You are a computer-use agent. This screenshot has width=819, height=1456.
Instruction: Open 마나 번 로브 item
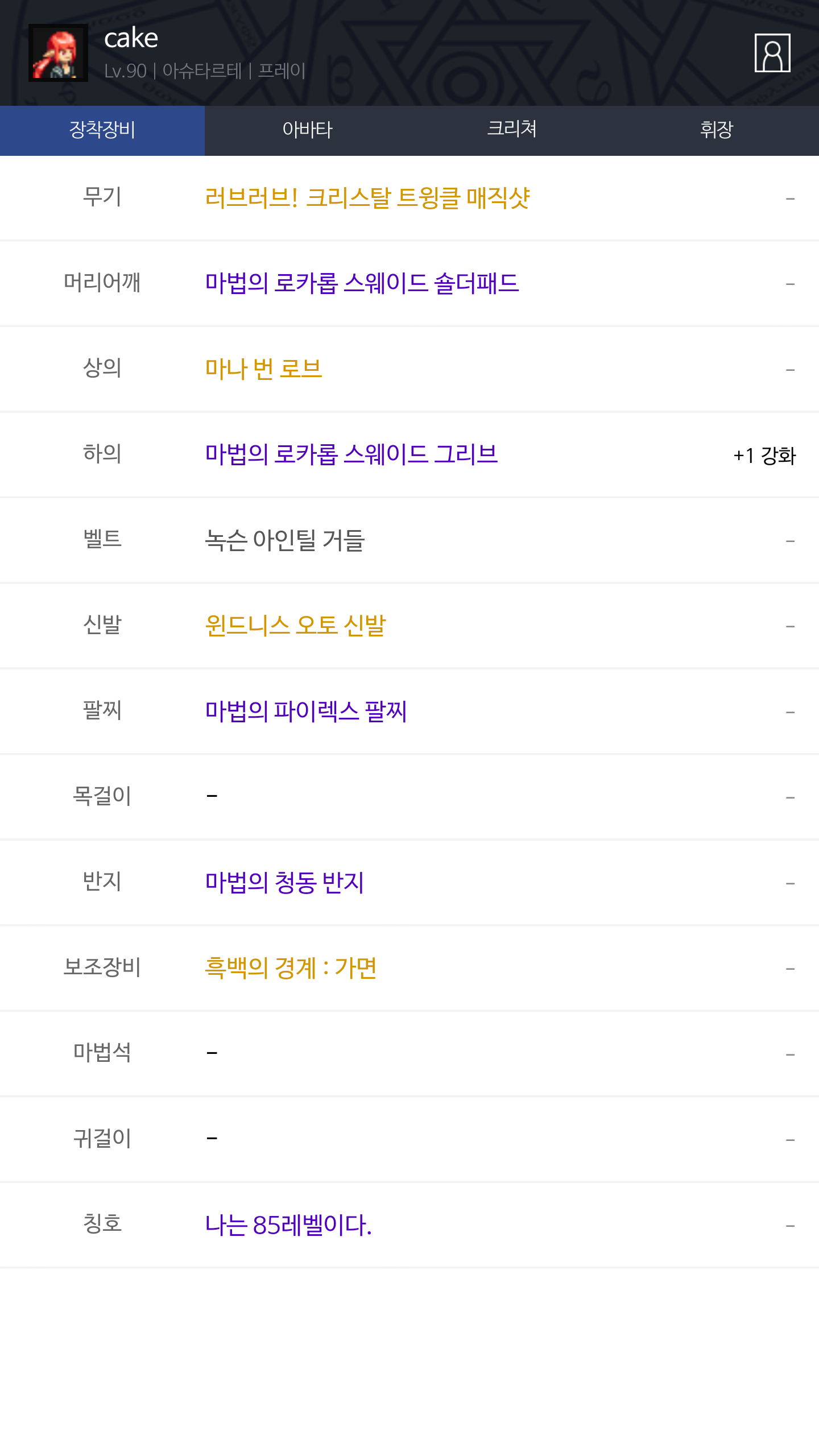(263, 369)
